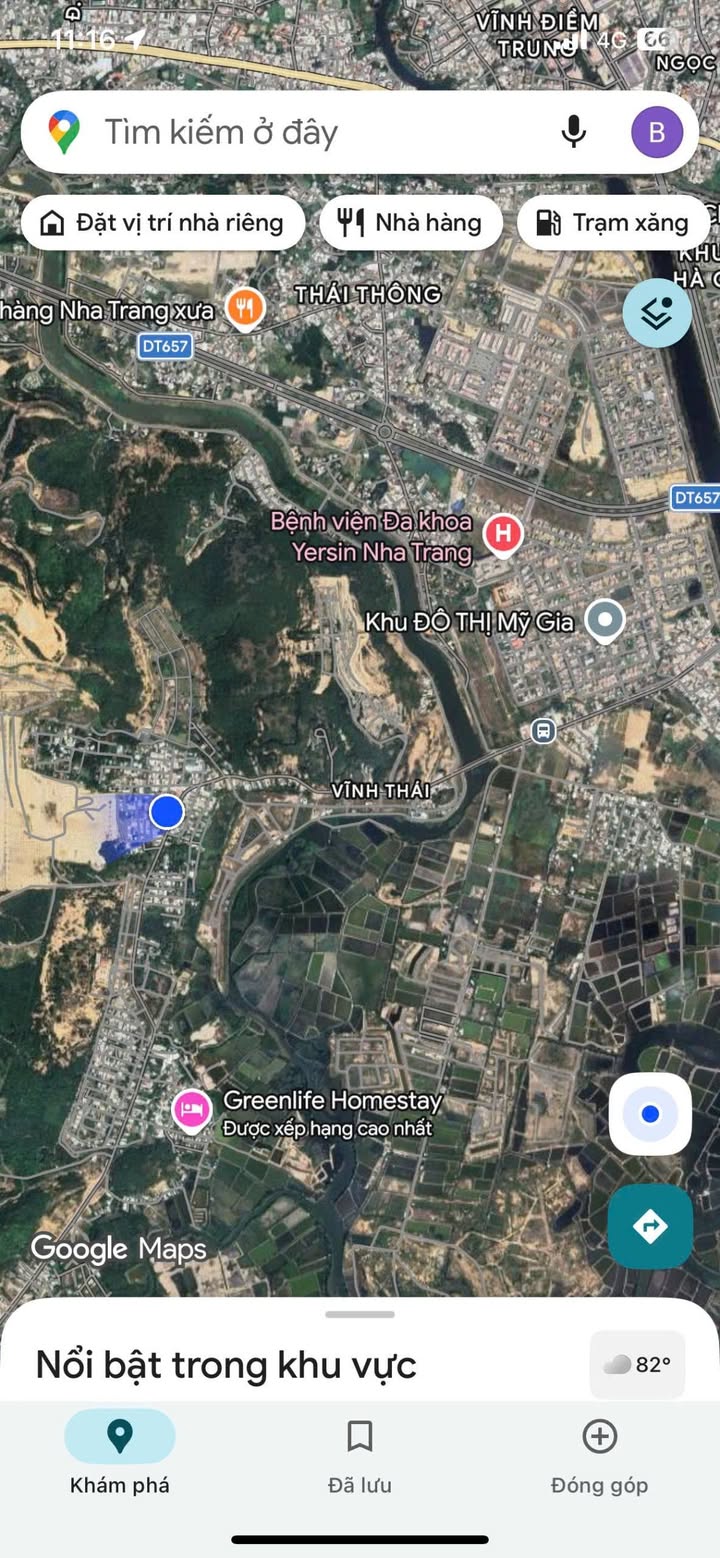Viewport: 720px width, 1558px height.
Task: Filter map by "Nhà hàng" chip
Action: coord(410,222)
